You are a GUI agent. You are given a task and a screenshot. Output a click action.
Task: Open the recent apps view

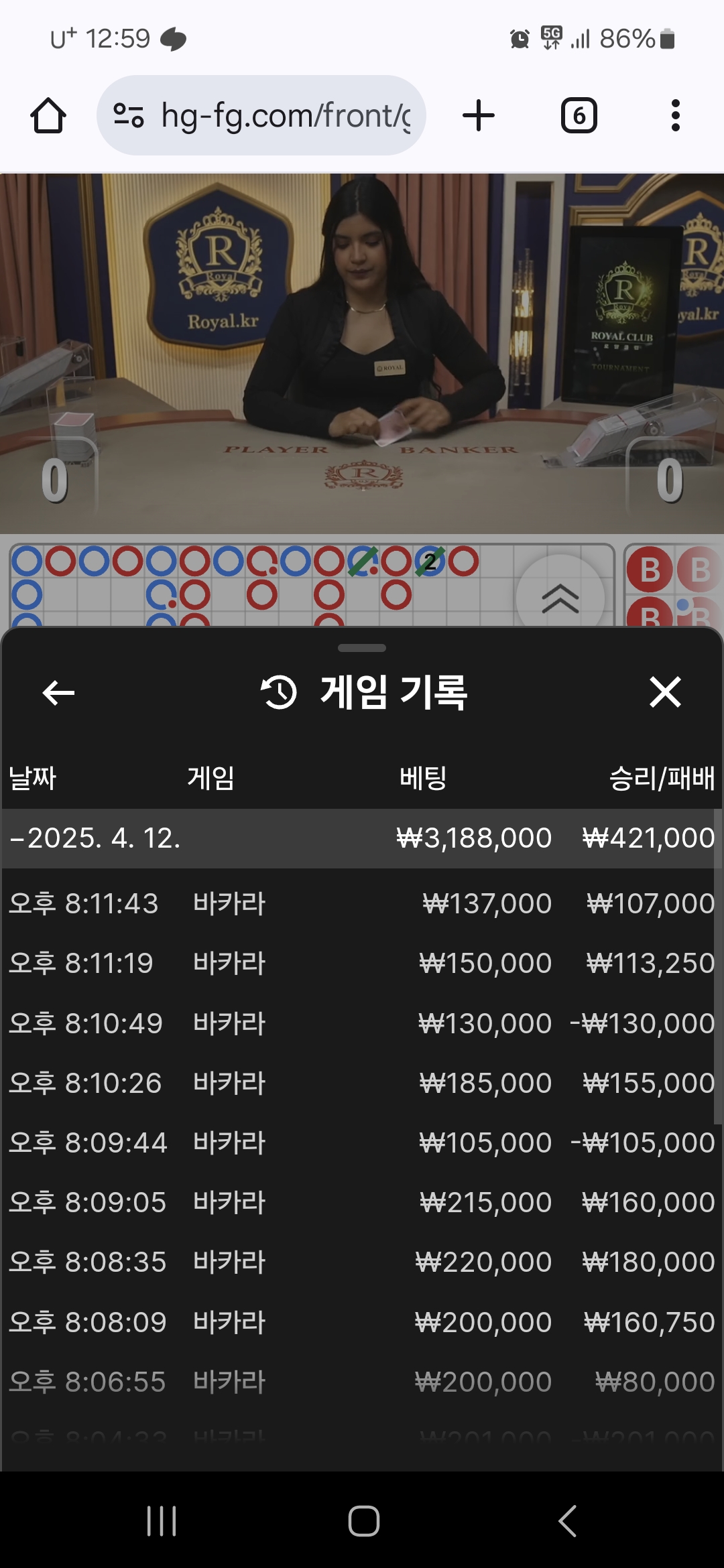point(162,1520)
